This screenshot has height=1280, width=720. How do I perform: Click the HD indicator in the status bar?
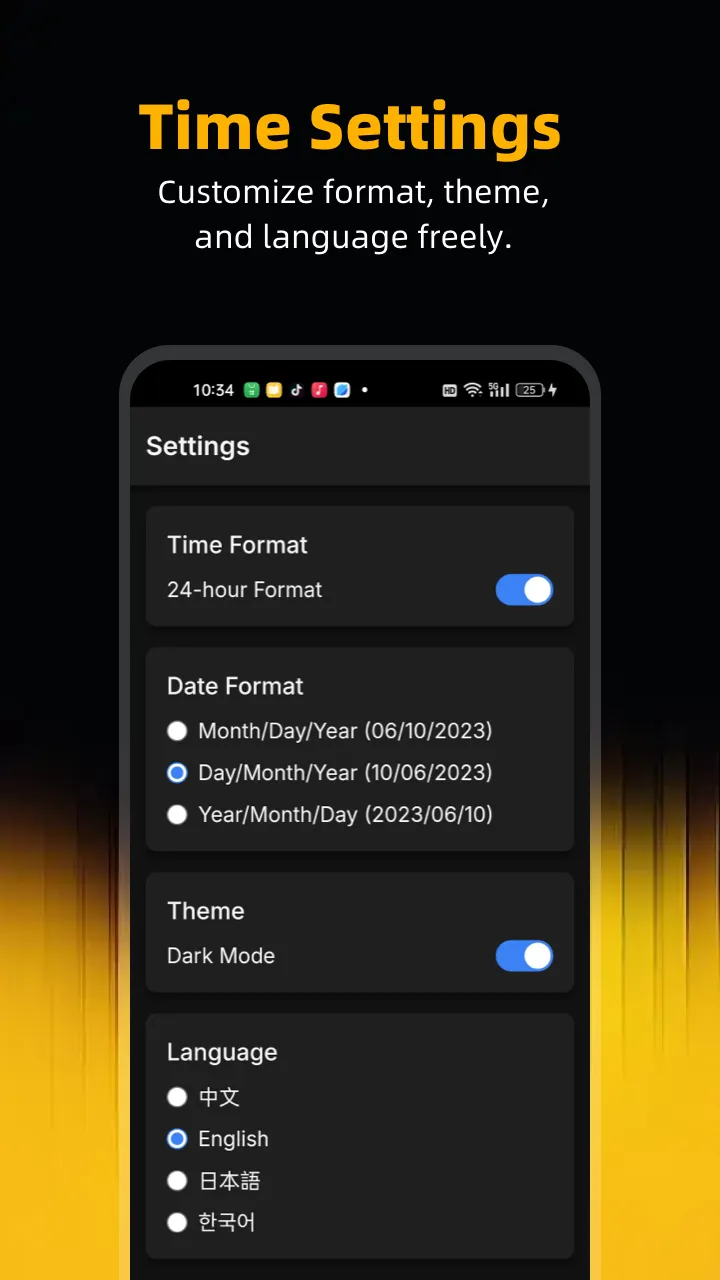coord(449,390)
